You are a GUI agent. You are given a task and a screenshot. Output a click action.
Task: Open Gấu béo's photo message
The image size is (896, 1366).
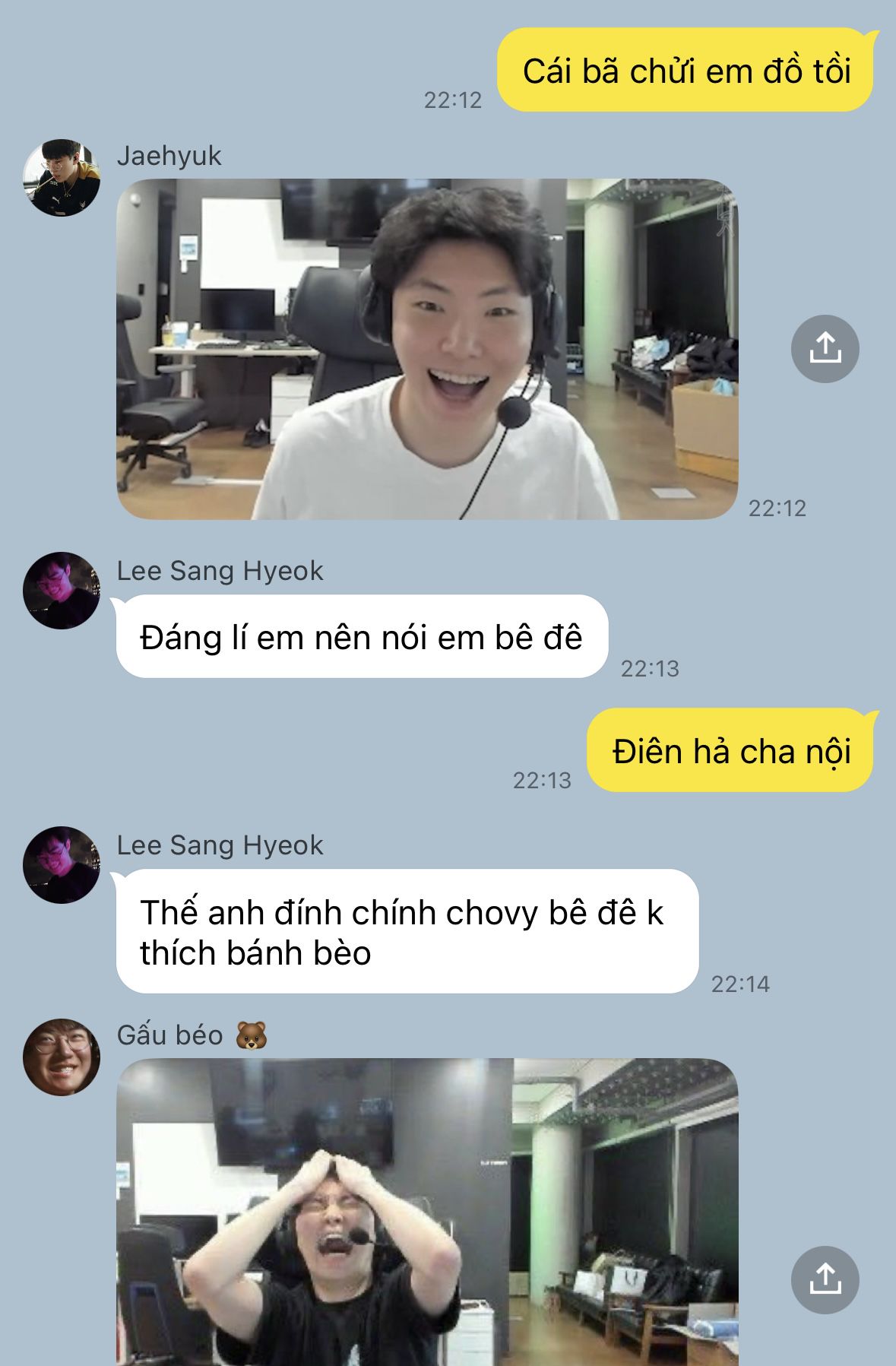point(426,1212)
